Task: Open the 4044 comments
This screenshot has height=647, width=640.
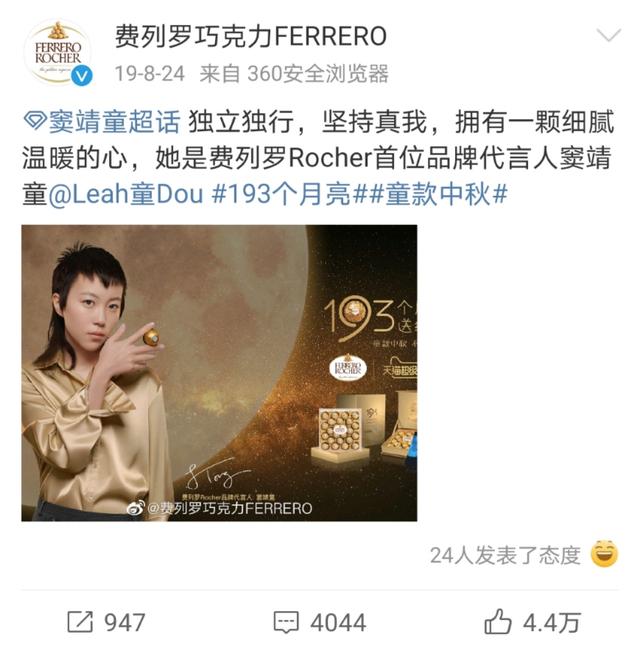Action: 320,622
